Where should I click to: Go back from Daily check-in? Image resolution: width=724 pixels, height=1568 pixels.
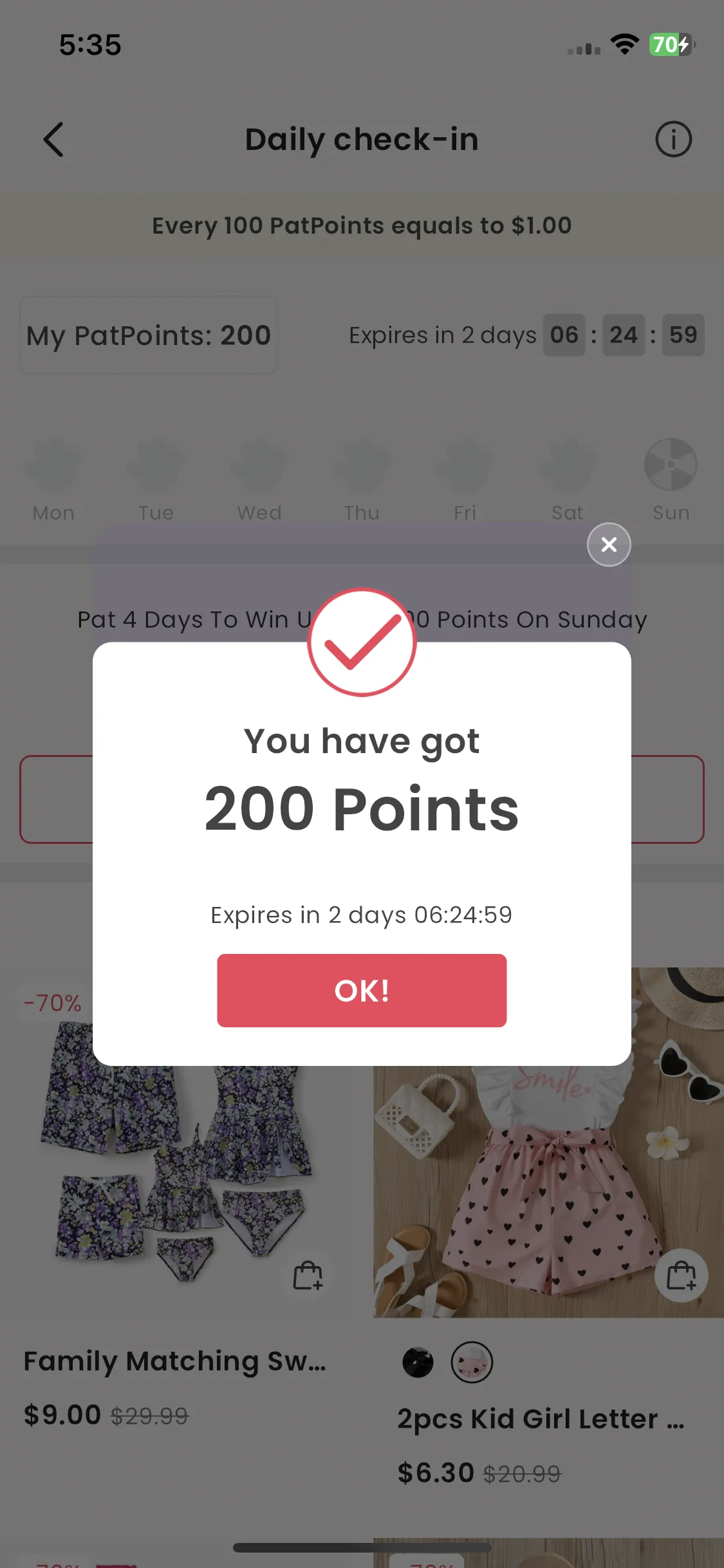[53, 139]
